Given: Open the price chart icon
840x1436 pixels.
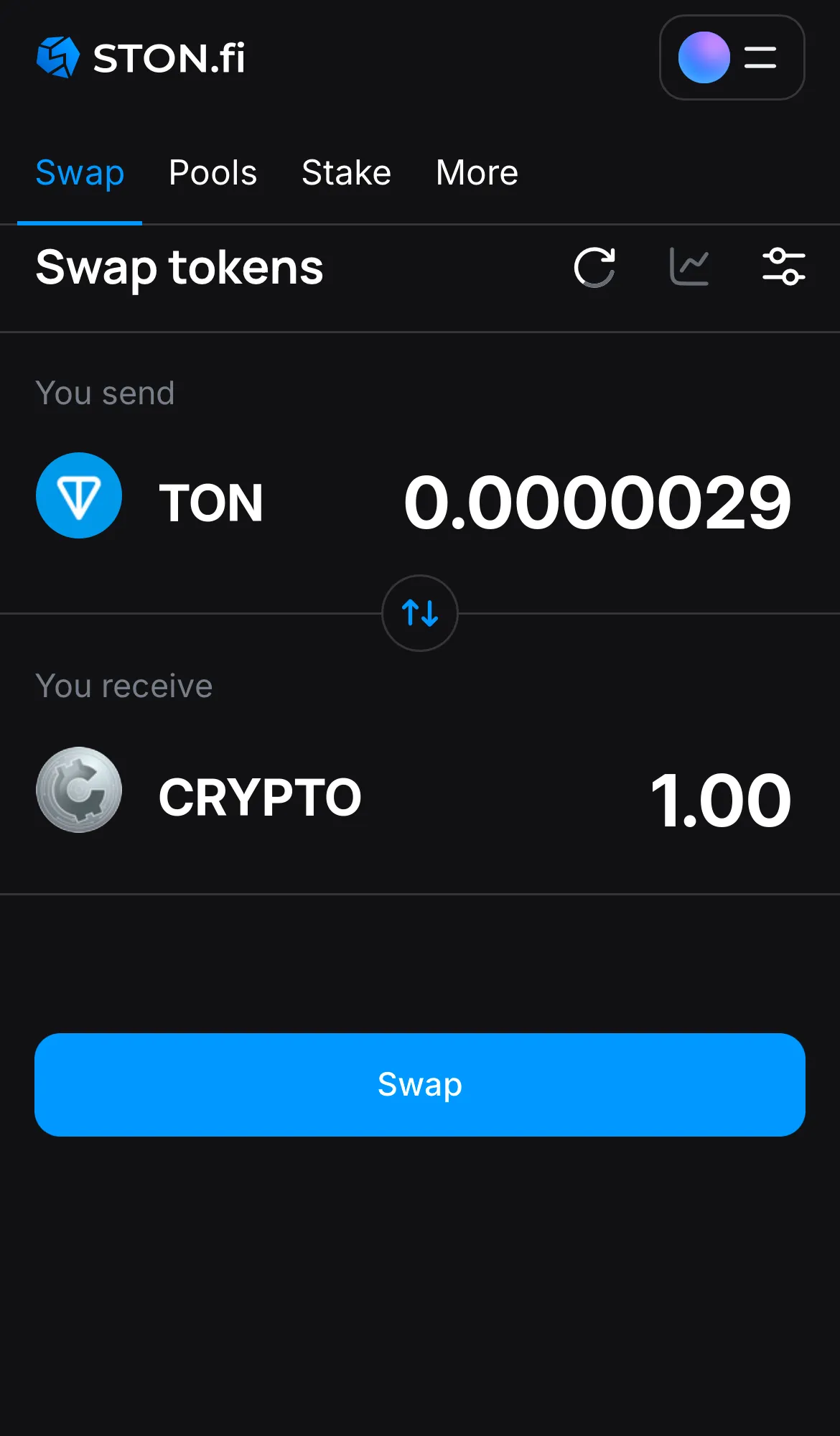Looking at the screenshot, I should pyautogui.click(x=689, y=266).
